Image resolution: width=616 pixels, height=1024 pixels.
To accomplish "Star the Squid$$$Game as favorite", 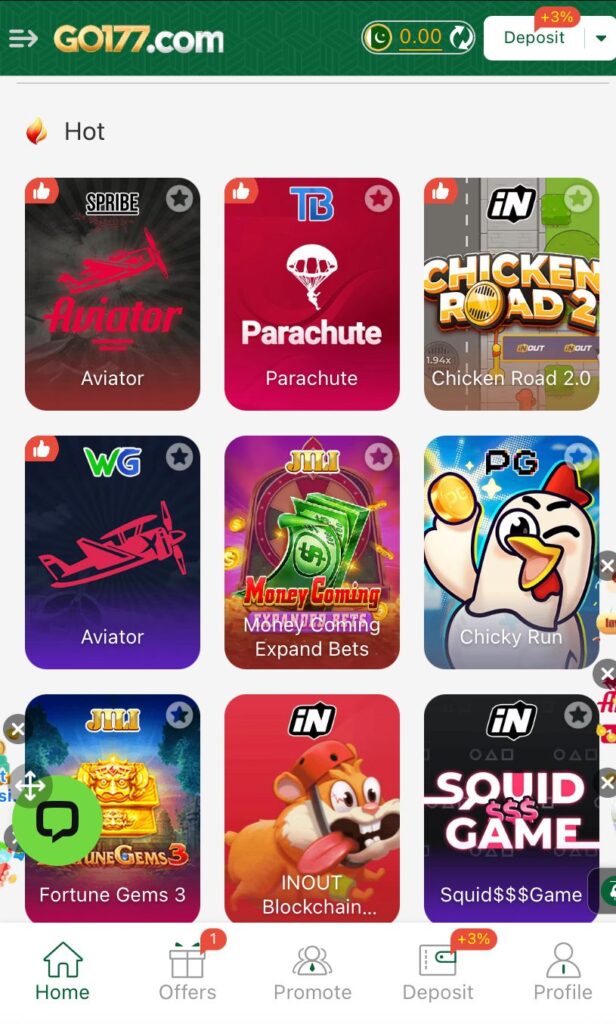I will (x=577, y=714).
